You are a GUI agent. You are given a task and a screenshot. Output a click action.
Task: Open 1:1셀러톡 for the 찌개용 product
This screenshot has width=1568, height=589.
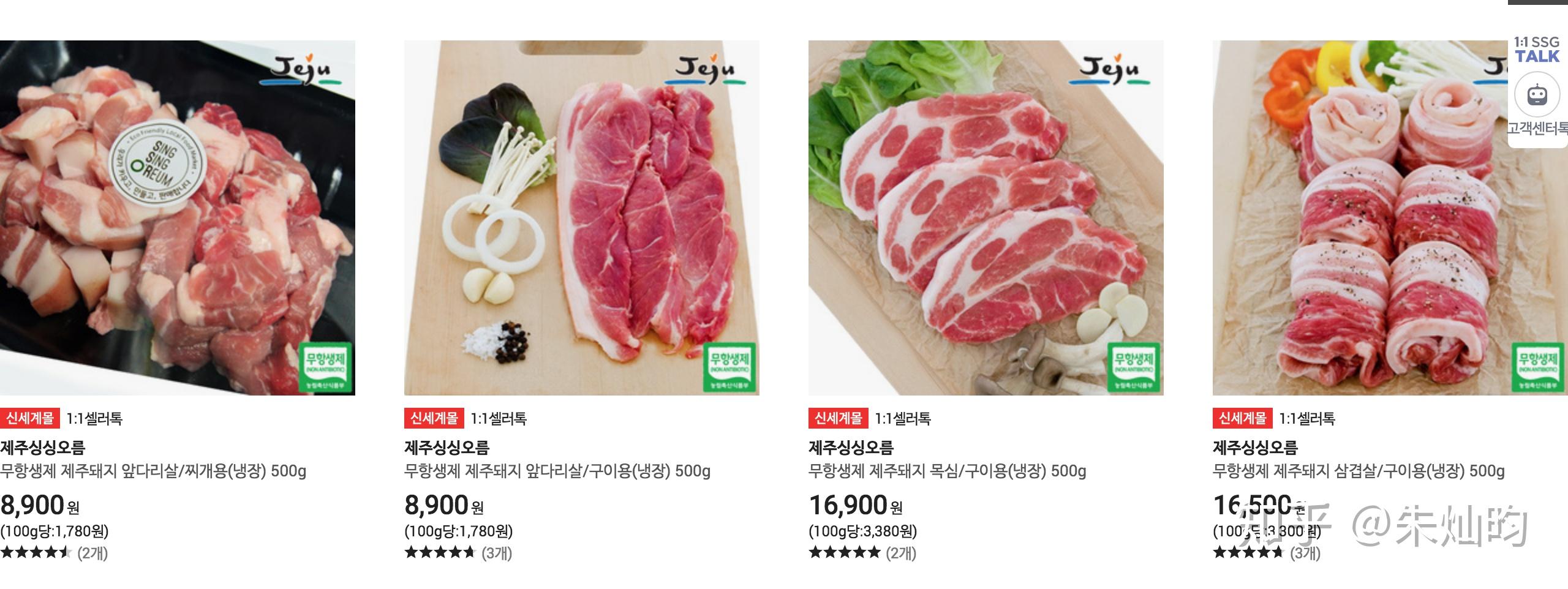click(94, 419)
